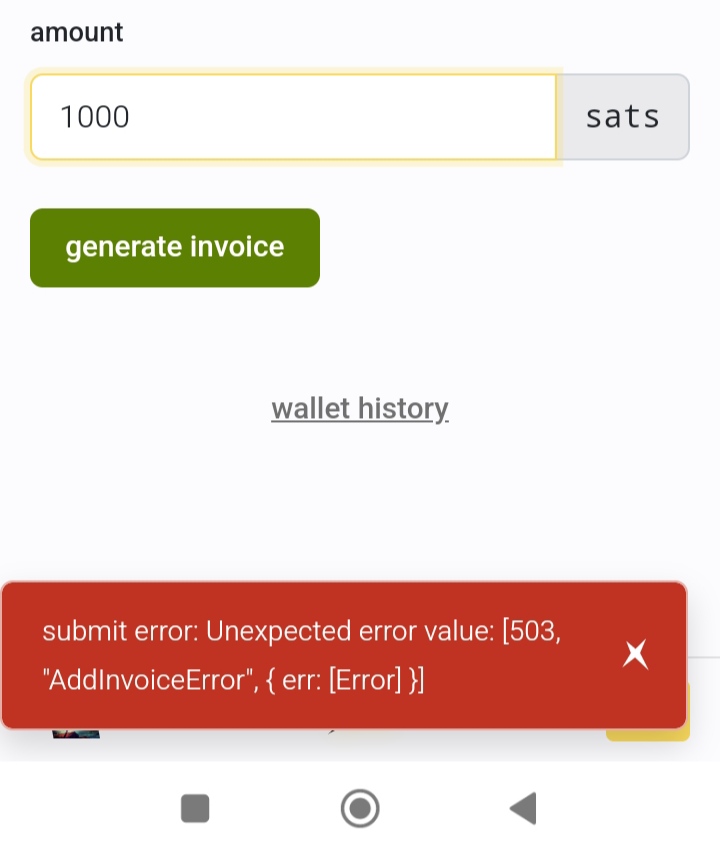The height and width of the screenshot is (855, 720).
Task: Open recent apps with the square button
Action: [x=195, y=808]
